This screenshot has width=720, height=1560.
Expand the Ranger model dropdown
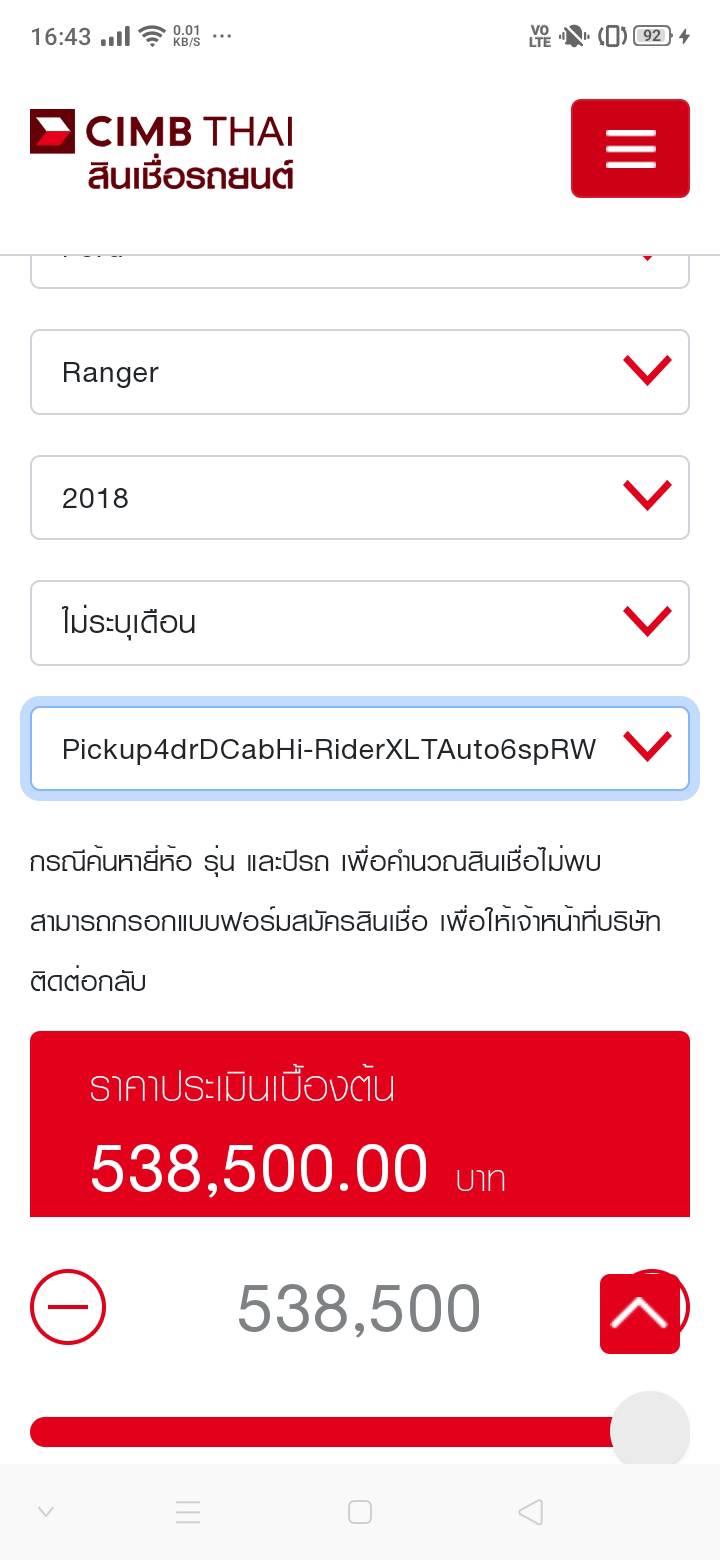(x=360, y=372)
